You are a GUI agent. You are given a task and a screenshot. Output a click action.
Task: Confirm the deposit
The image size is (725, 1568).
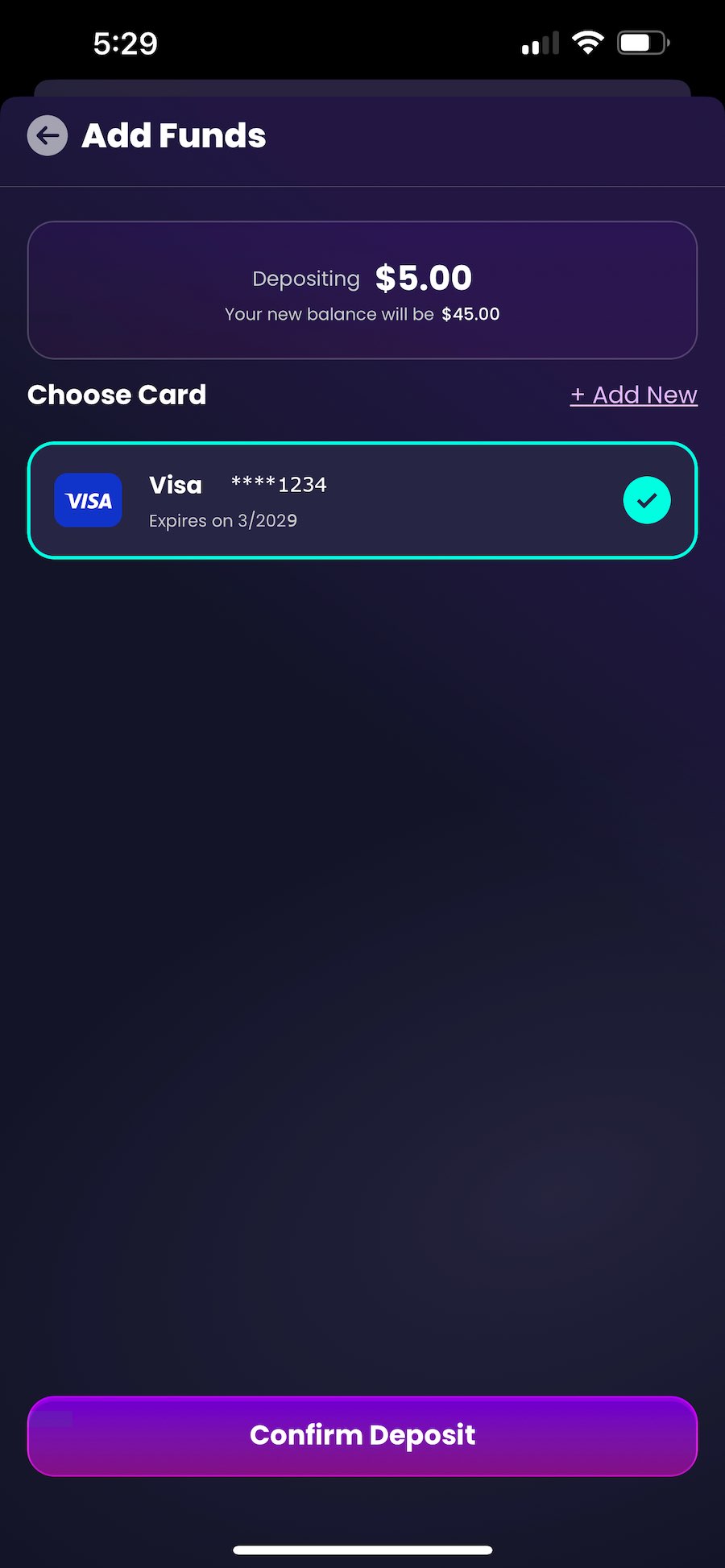tap(362, 1435)
